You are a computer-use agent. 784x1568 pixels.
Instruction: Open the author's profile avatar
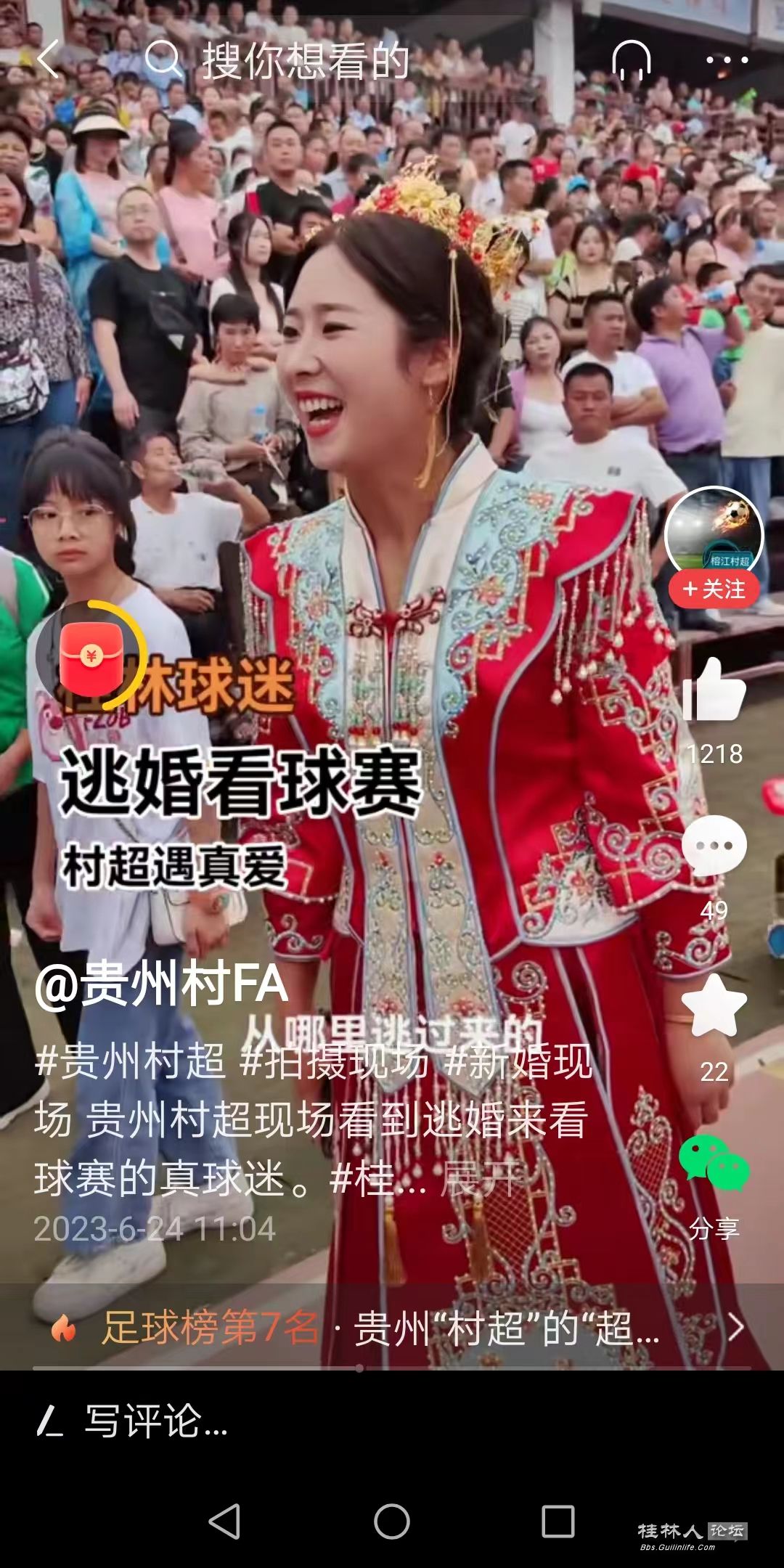click(x=714, y=534)
